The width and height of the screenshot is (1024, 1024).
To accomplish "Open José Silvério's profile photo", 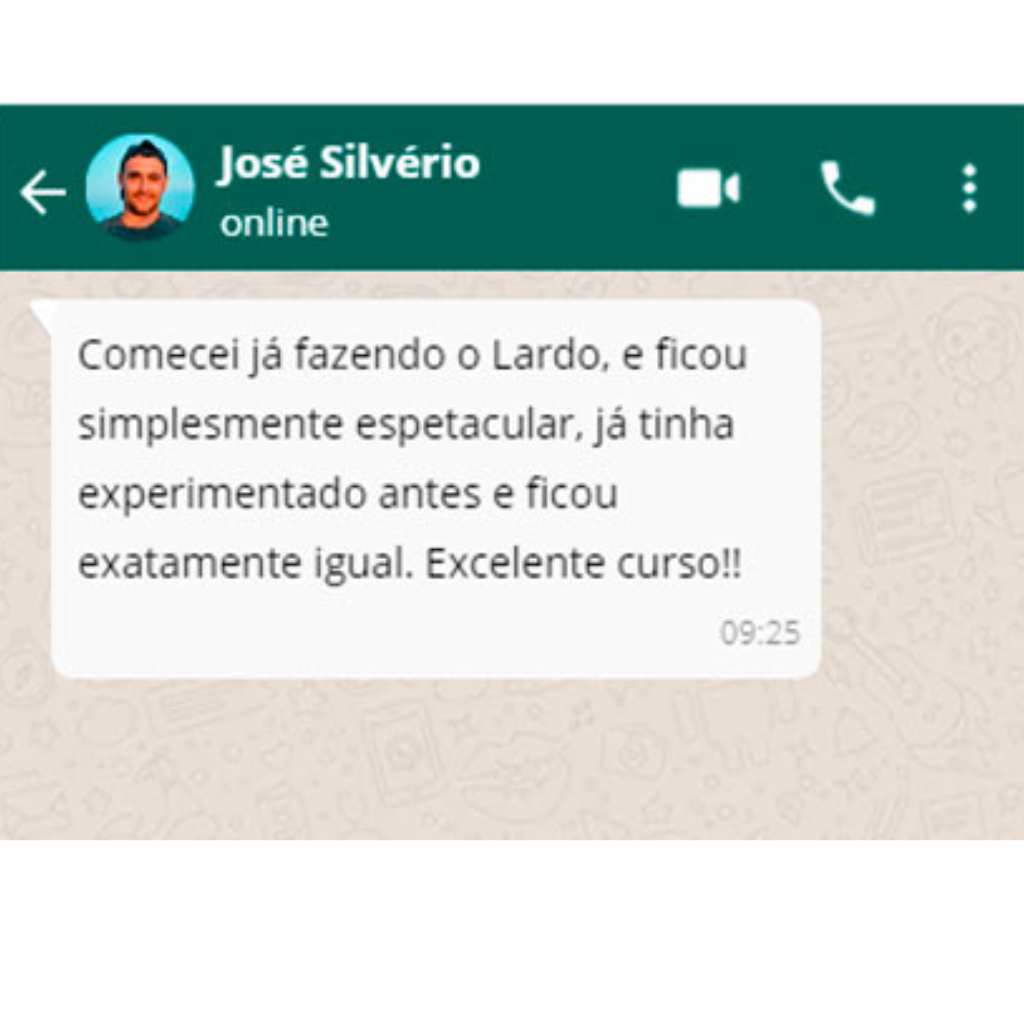I will coord(140,187).
